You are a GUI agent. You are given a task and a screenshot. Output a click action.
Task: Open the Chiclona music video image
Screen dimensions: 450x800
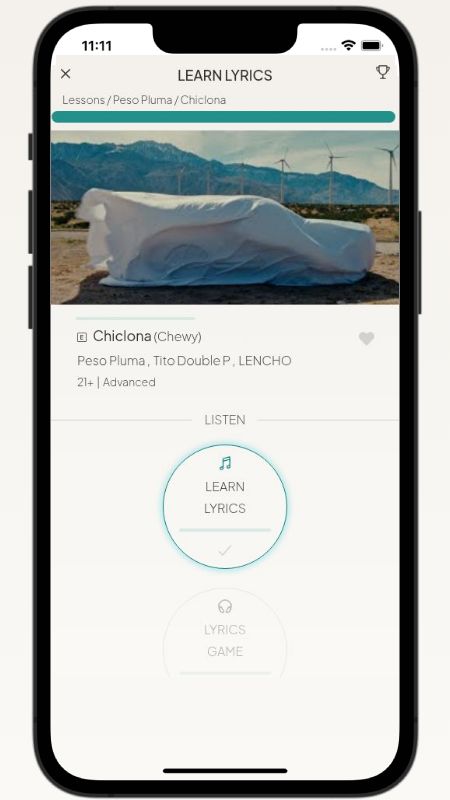tap(225, 217)
